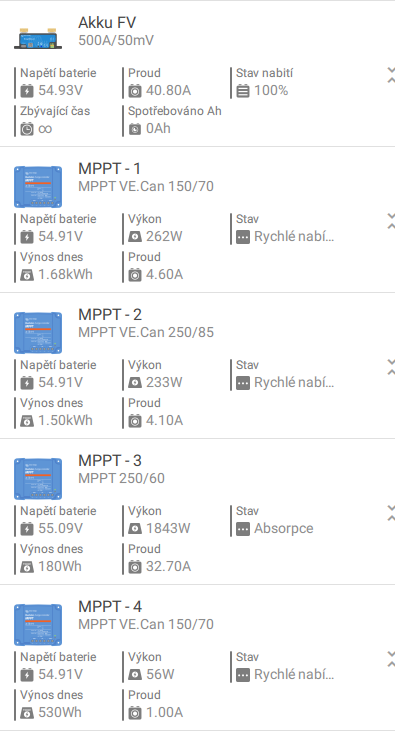Open the Akku FV device entry

pos(107,31)
